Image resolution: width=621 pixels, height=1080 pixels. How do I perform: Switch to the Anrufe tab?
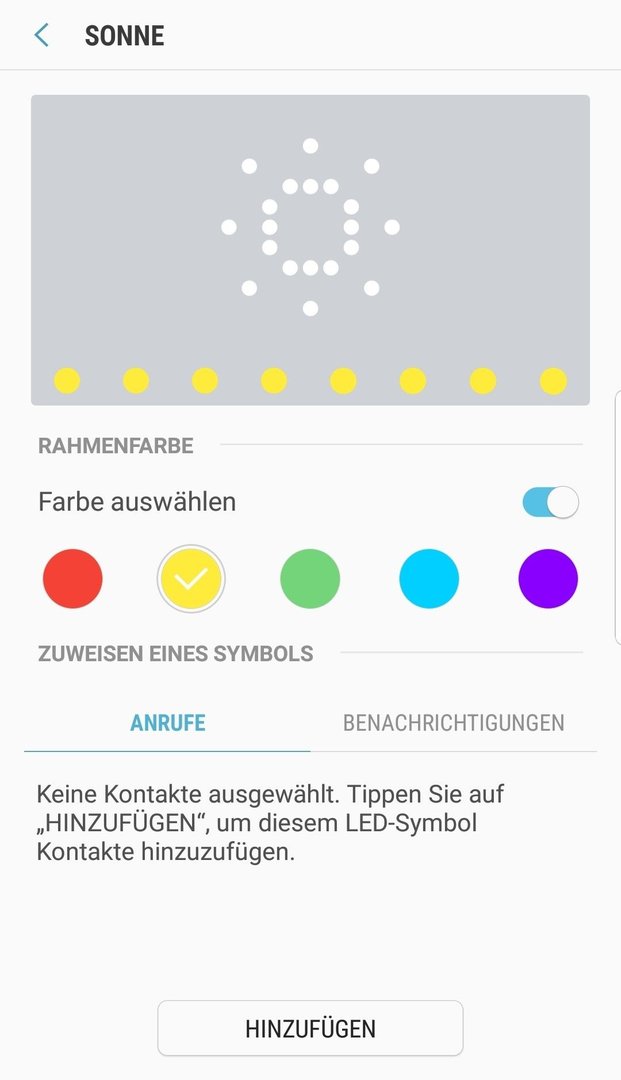167,723
